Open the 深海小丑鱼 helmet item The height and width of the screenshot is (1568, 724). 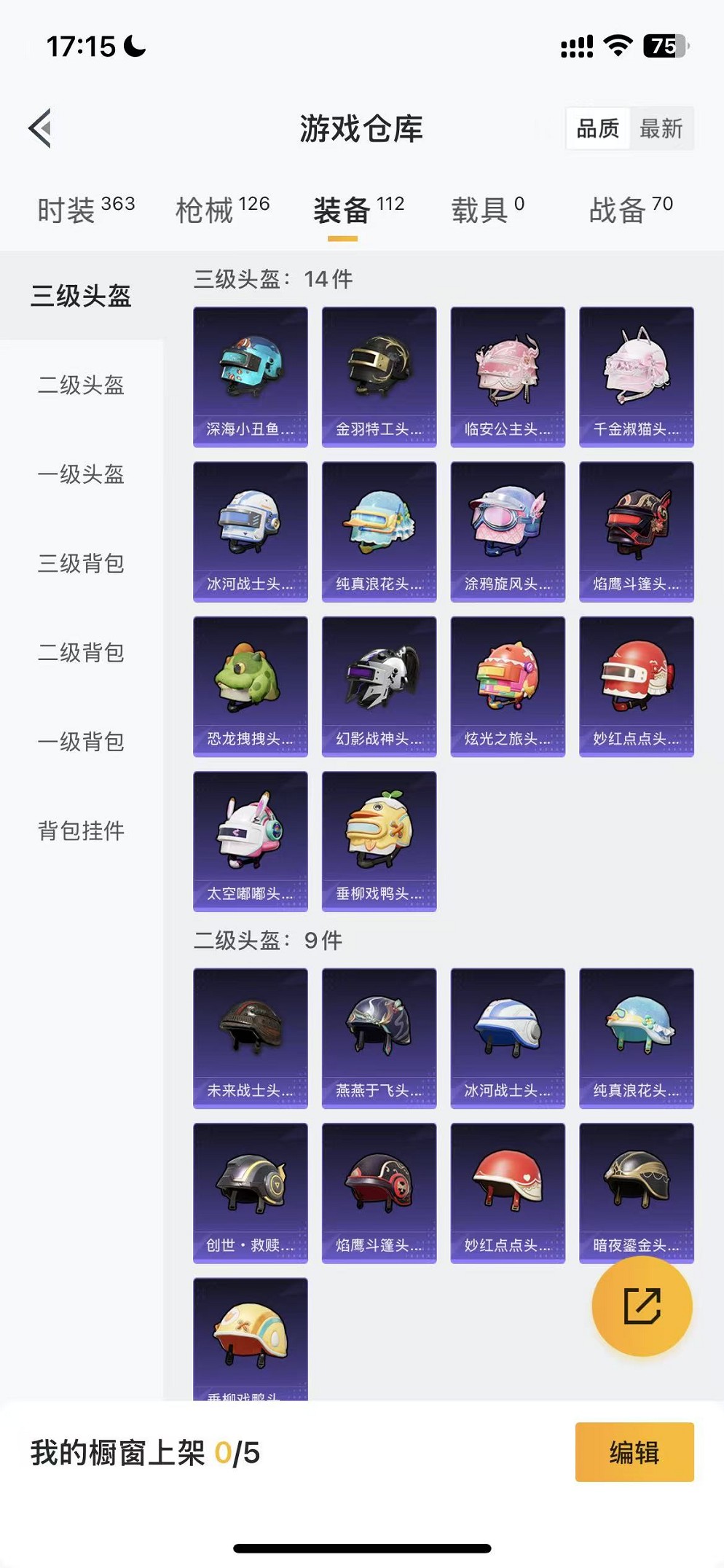click(251, 376)
